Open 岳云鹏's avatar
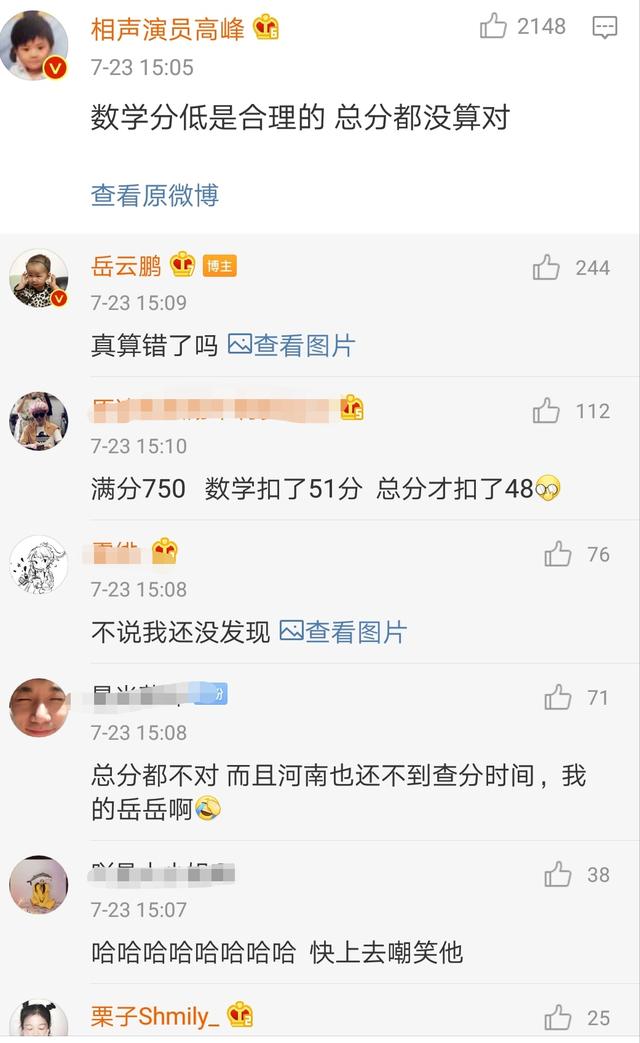This screenshot has height=1043, width=640. [x=38, y=277]
